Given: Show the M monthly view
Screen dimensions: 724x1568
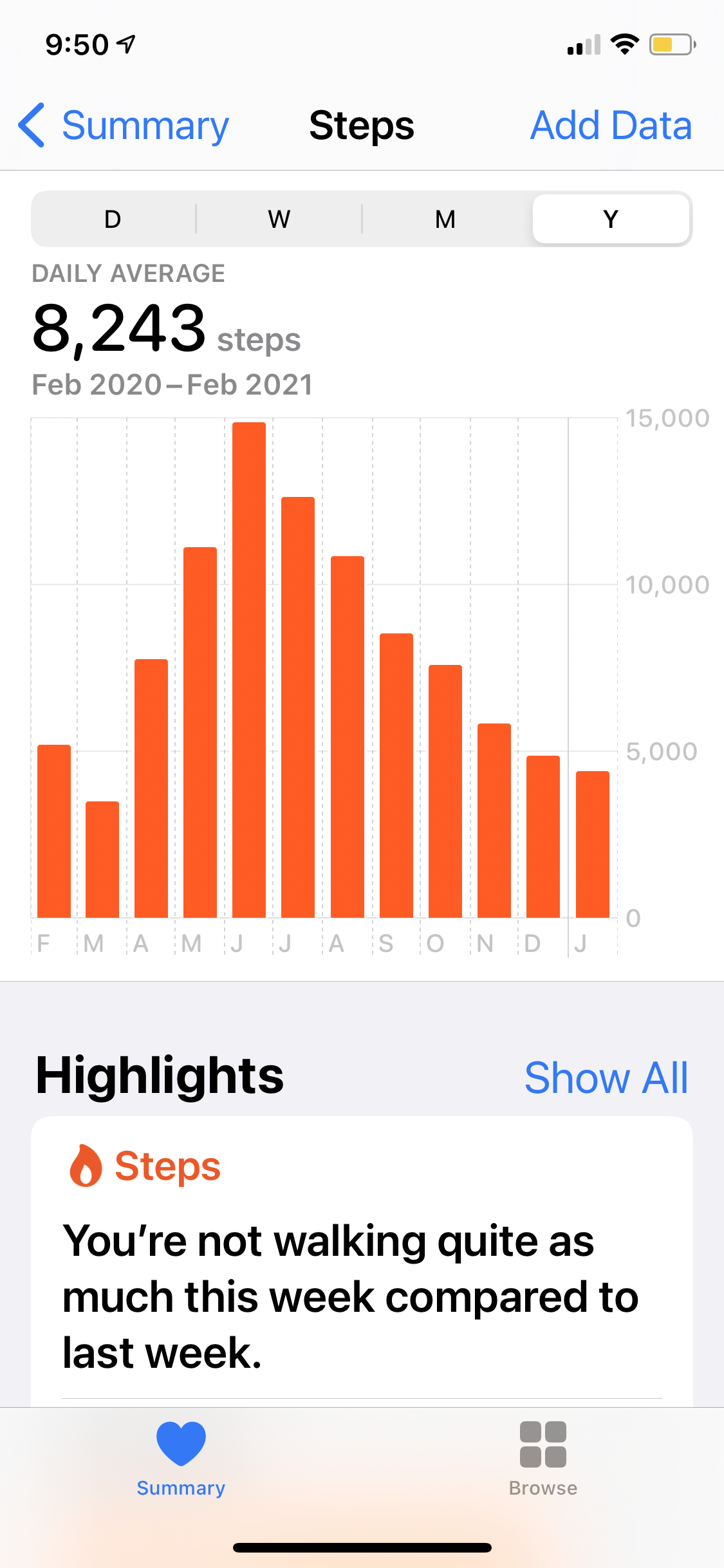Looking at the screenshot, I should [x=445, y=219].
